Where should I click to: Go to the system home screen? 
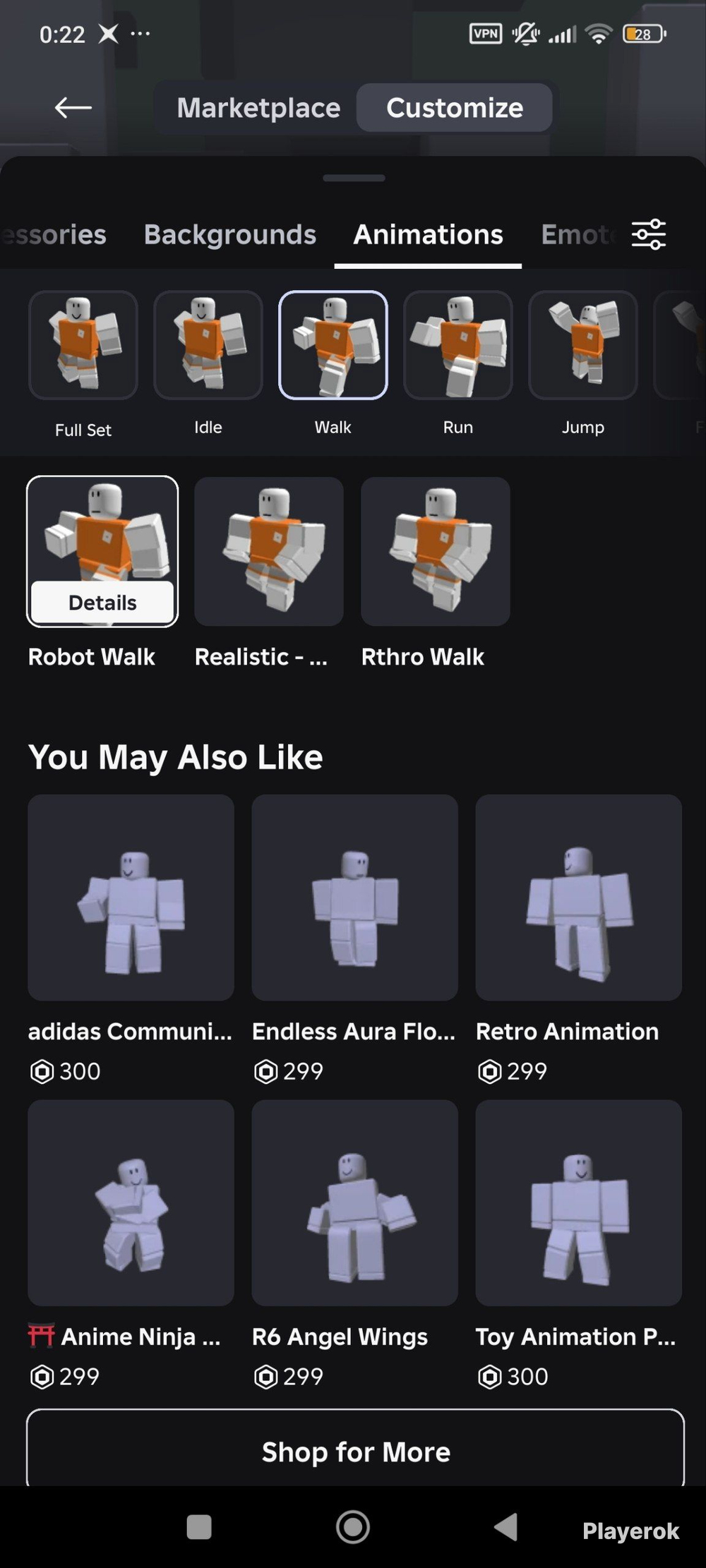click(x=353, y=1527)
